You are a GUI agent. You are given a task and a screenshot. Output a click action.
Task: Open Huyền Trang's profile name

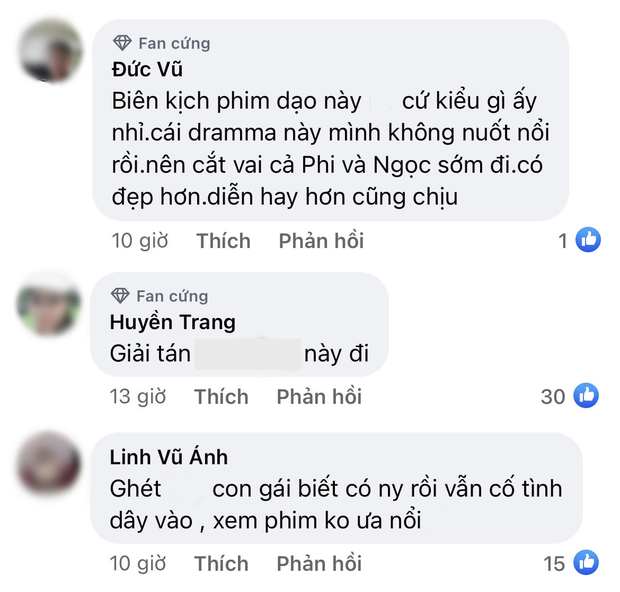[x=172, y=322]
